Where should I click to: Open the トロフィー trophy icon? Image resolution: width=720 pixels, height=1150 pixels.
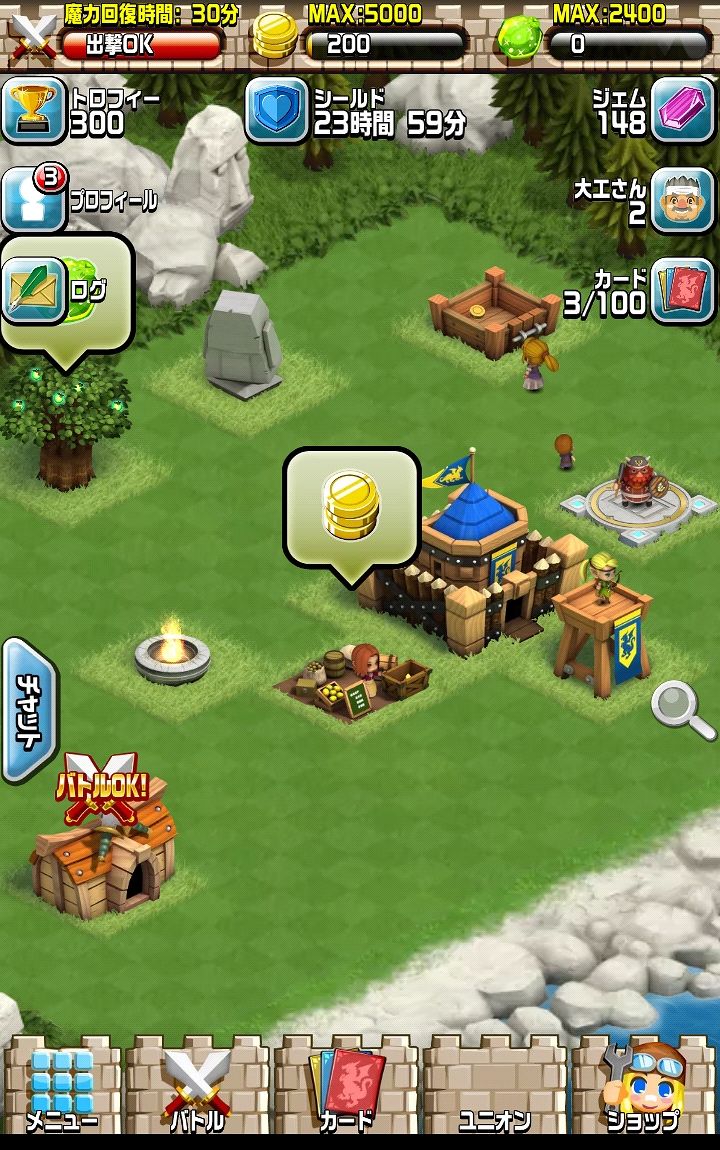point(33,110)
